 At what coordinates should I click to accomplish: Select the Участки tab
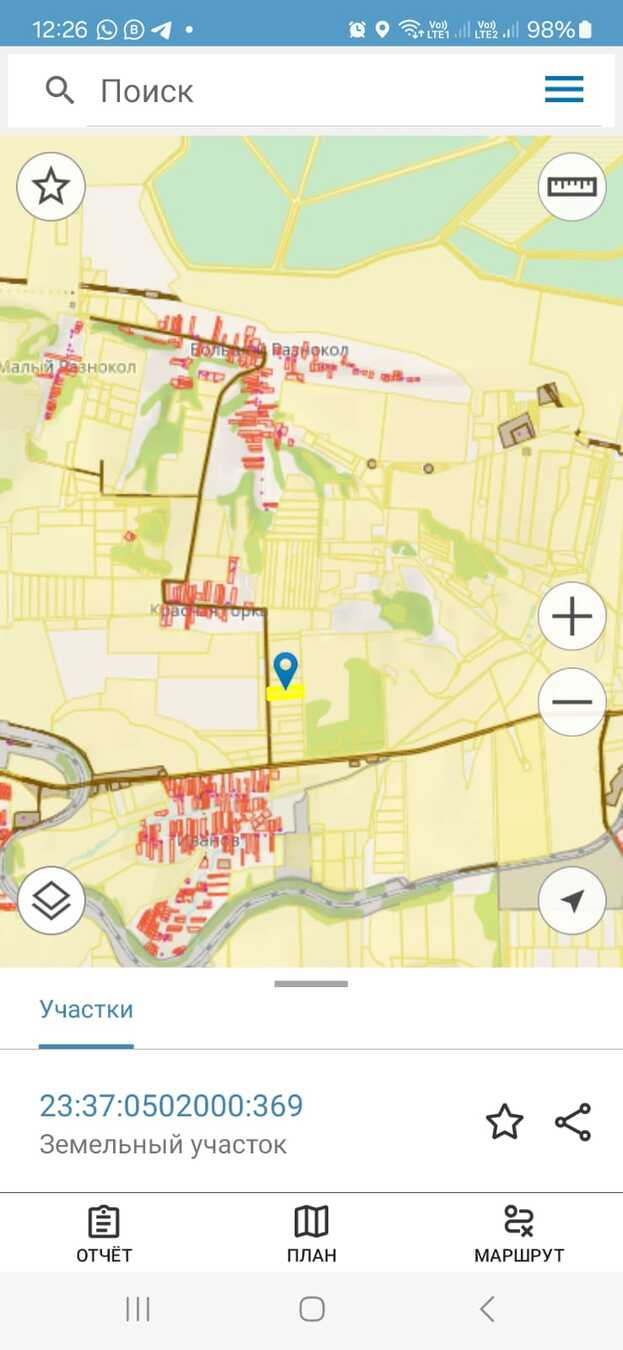[x=86, y=1009]
